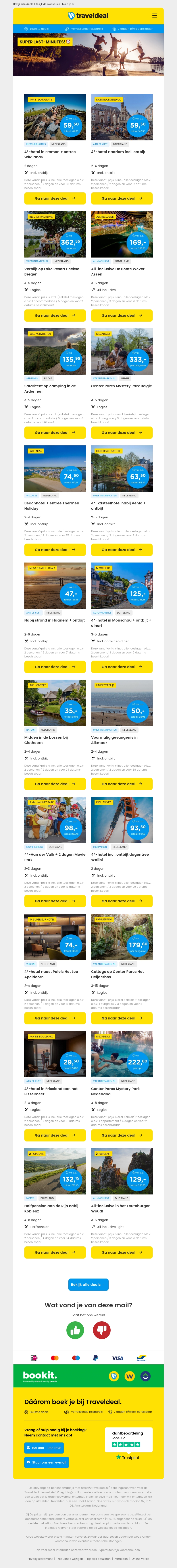Open the Lake Resort Beekse Bergen deal button

pos(55,315)
